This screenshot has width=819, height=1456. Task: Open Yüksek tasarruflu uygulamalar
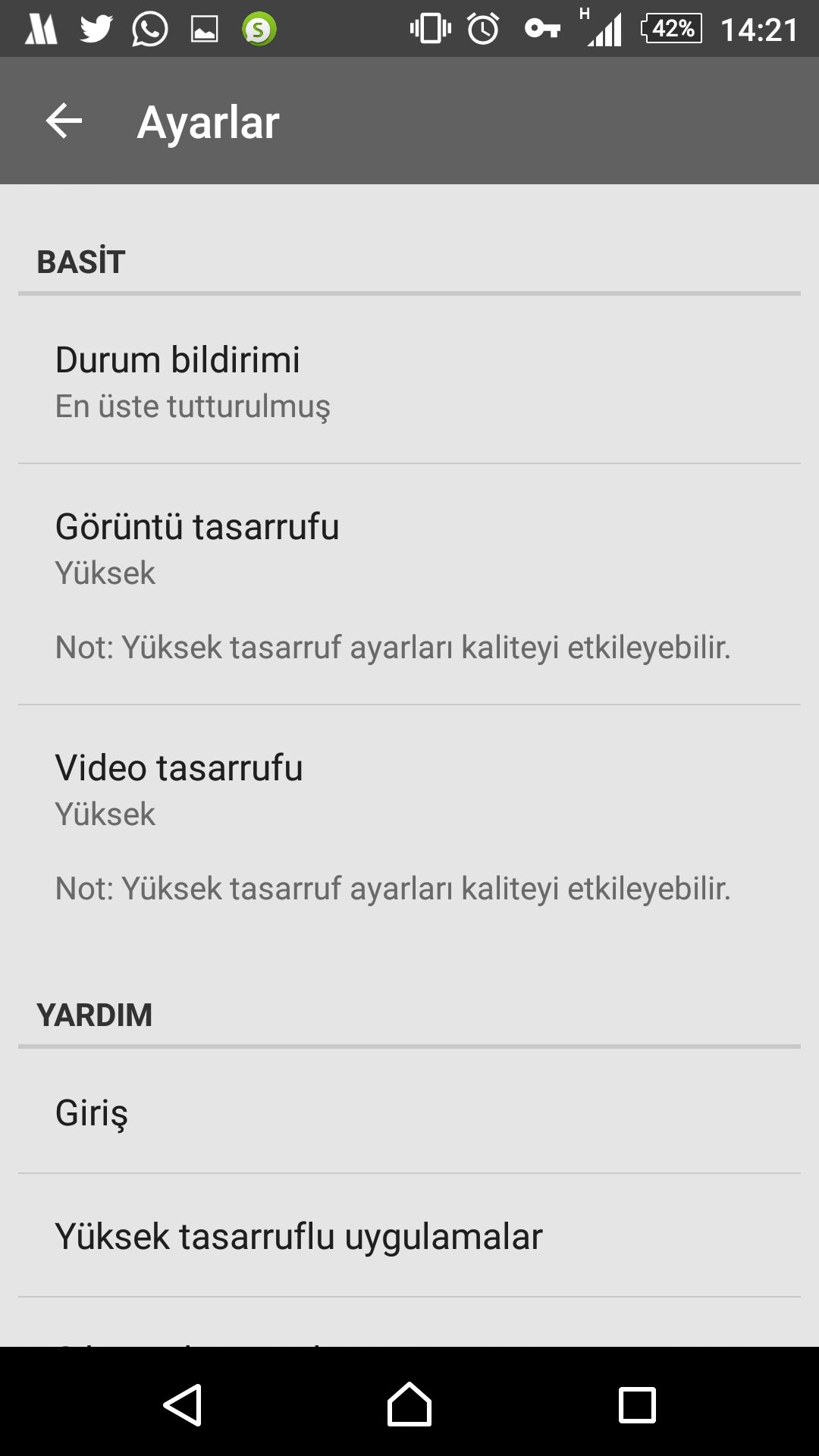[x=409, y=1236]
